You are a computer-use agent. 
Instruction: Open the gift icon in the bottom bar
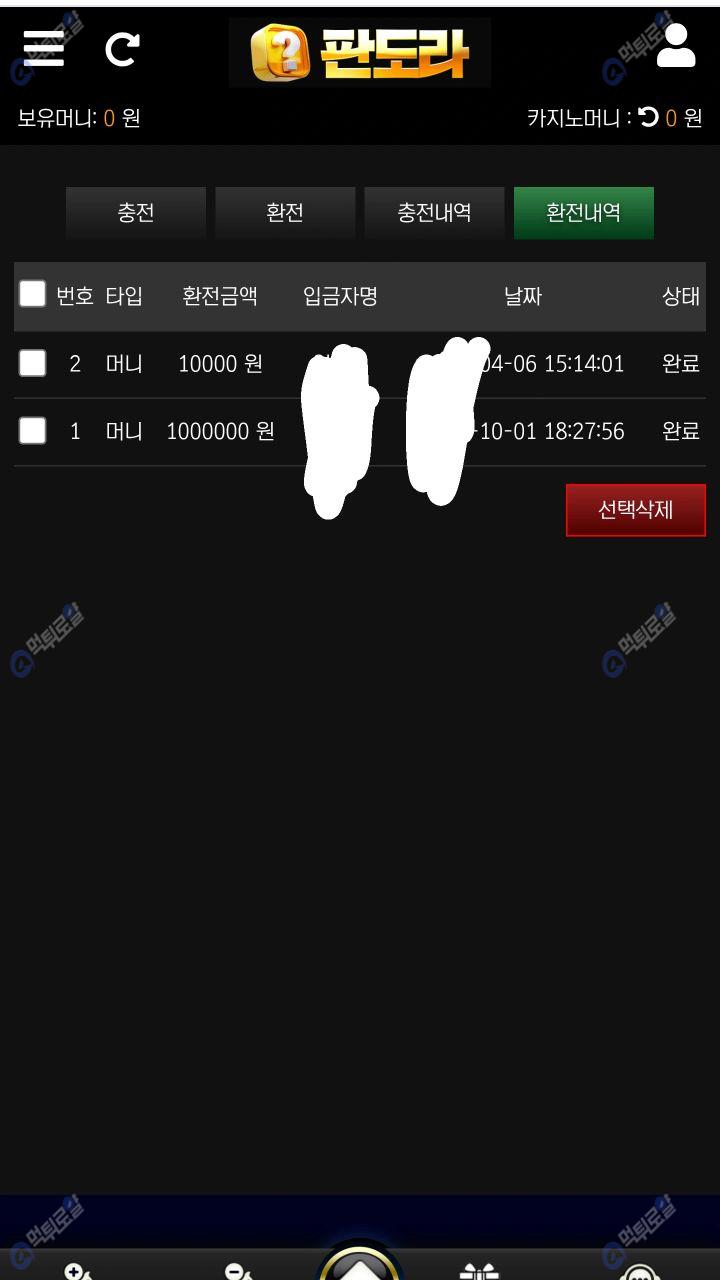[x=479, y=1270]
